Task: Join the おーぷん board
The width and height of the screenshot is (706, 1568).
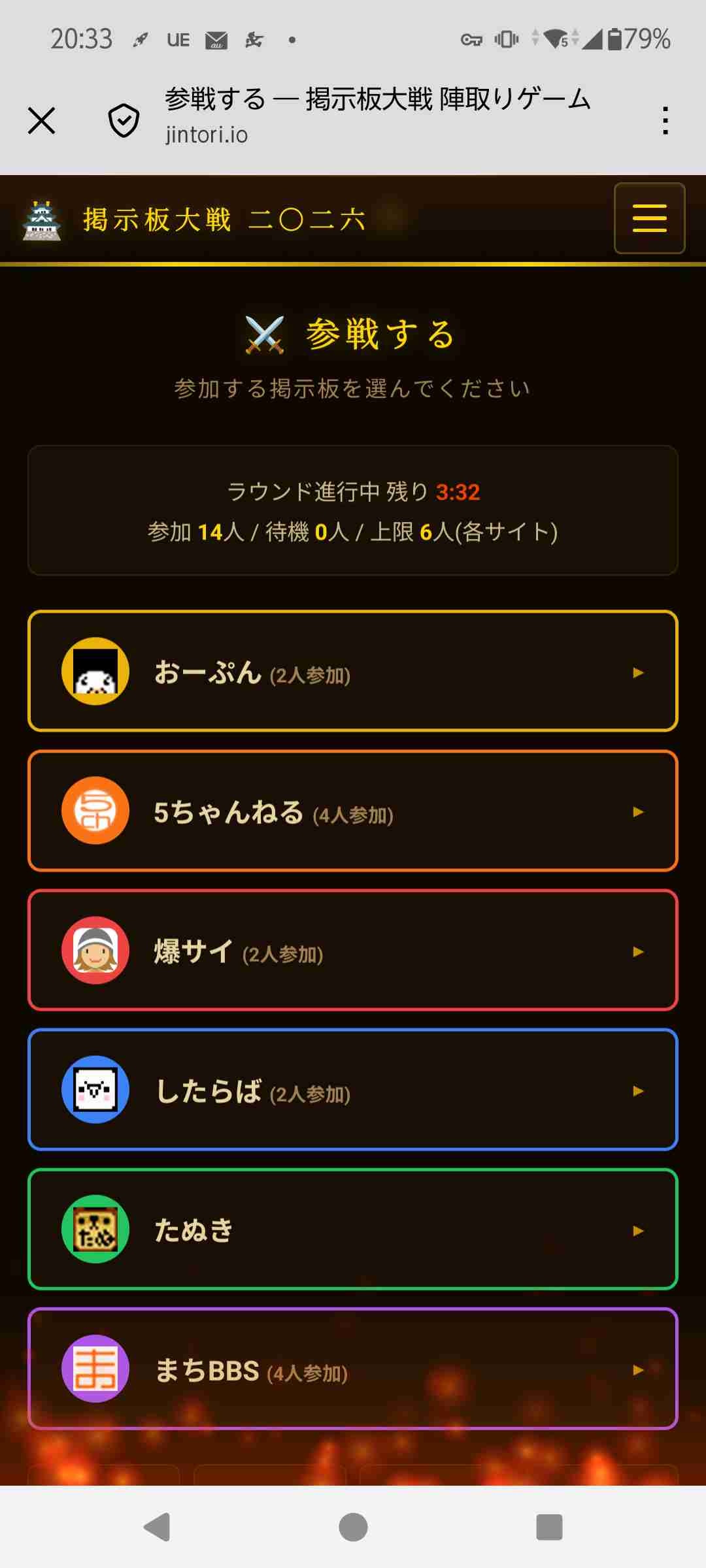Action: pyautogui.click(x=353, y=672)
